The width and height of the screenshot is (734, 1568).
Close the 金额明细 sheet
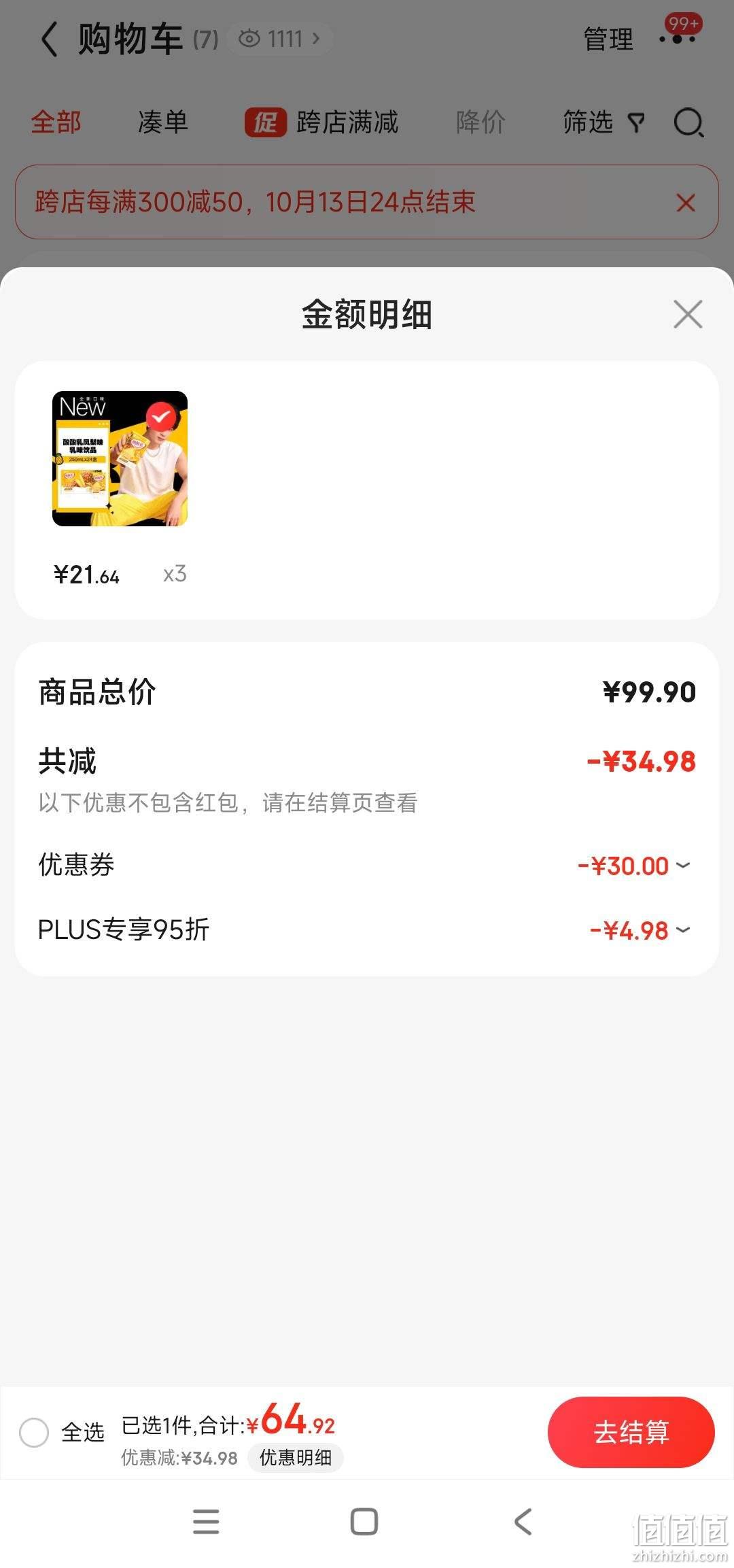(x=688, y=314)
